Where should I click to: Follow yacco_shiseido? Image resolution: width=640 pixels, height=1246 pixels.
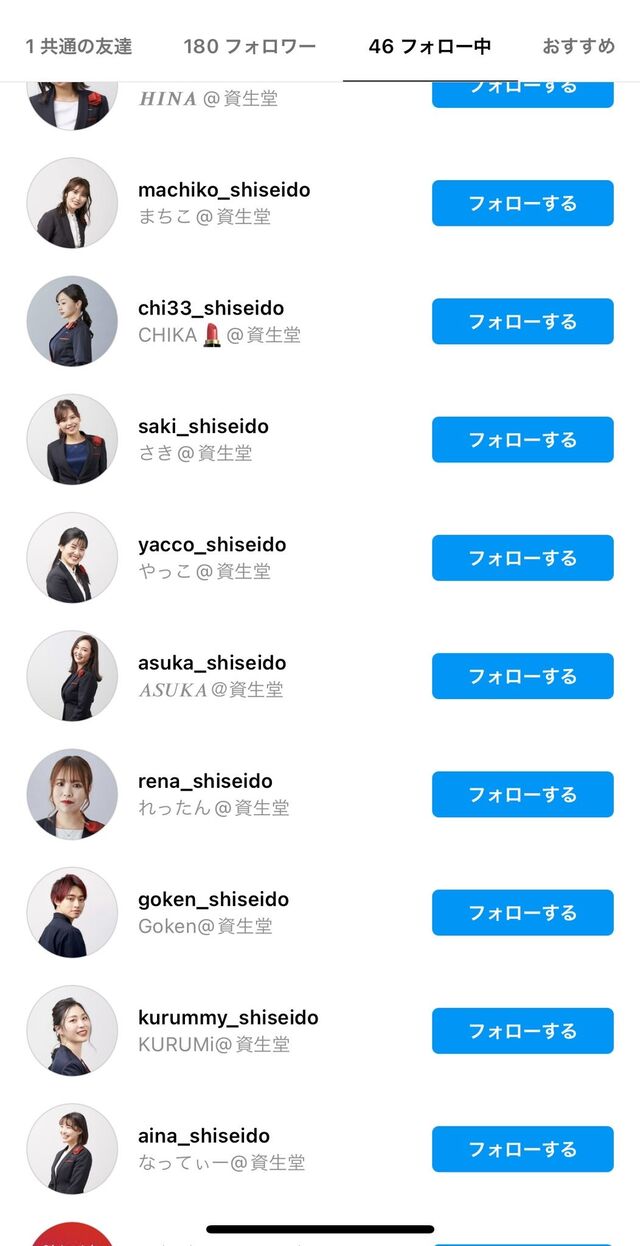(522, 558)
